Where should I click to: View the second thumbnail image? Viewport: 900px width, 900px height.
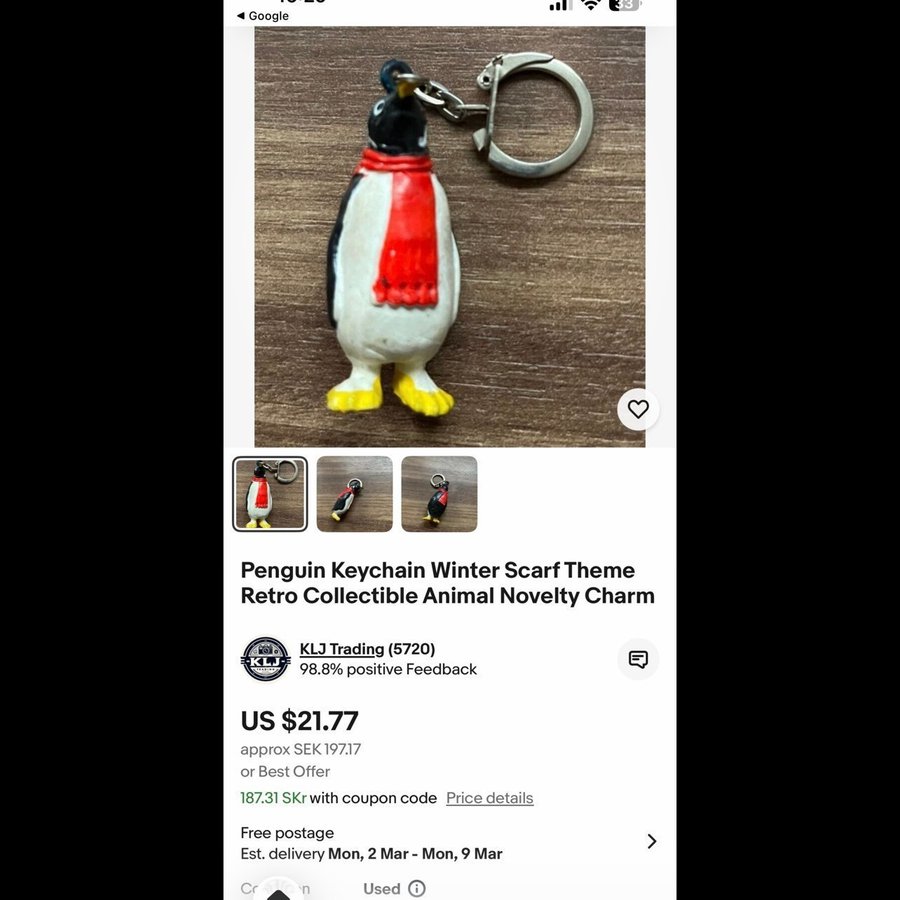pos(355,494)
